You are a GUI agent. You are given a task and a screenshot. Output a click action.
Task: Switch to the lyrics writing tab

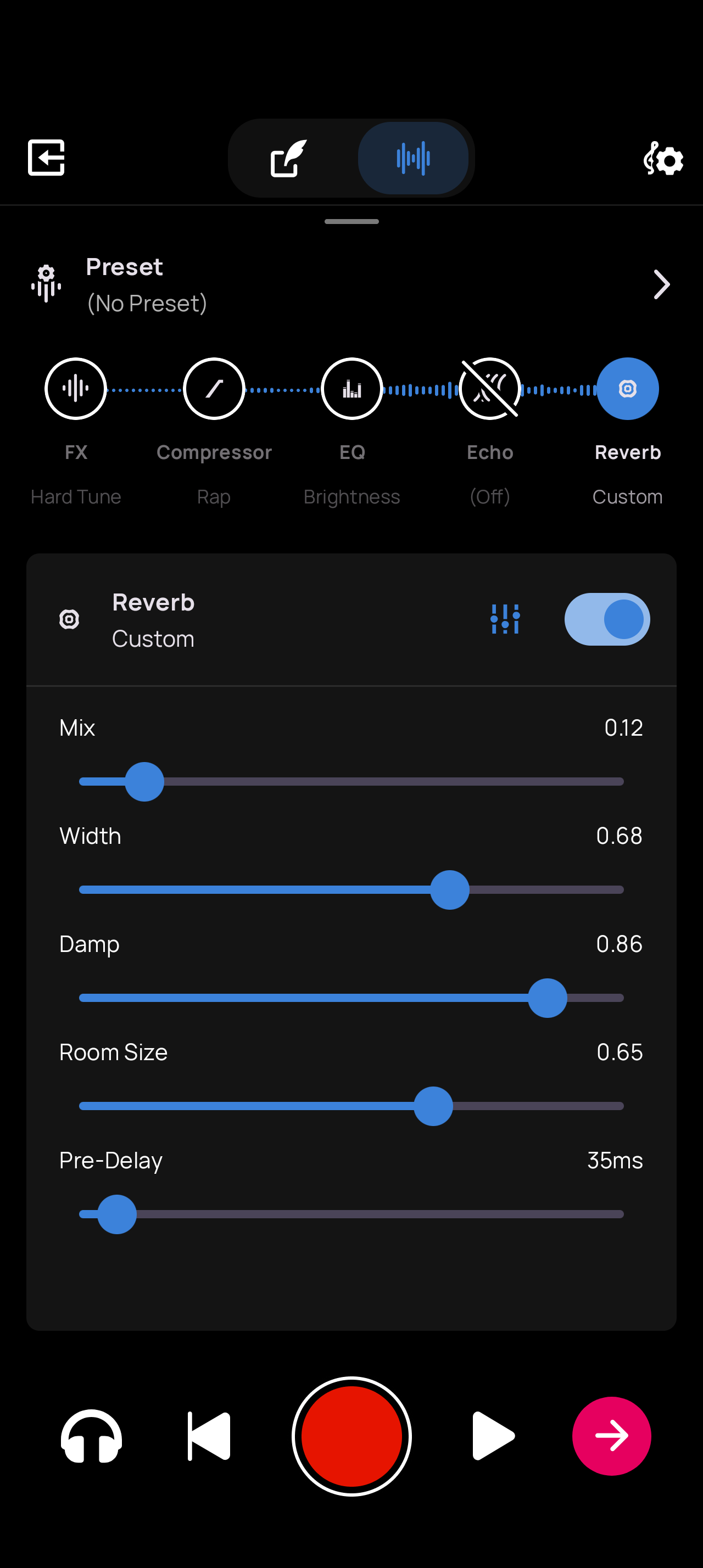tap(288, 158)
